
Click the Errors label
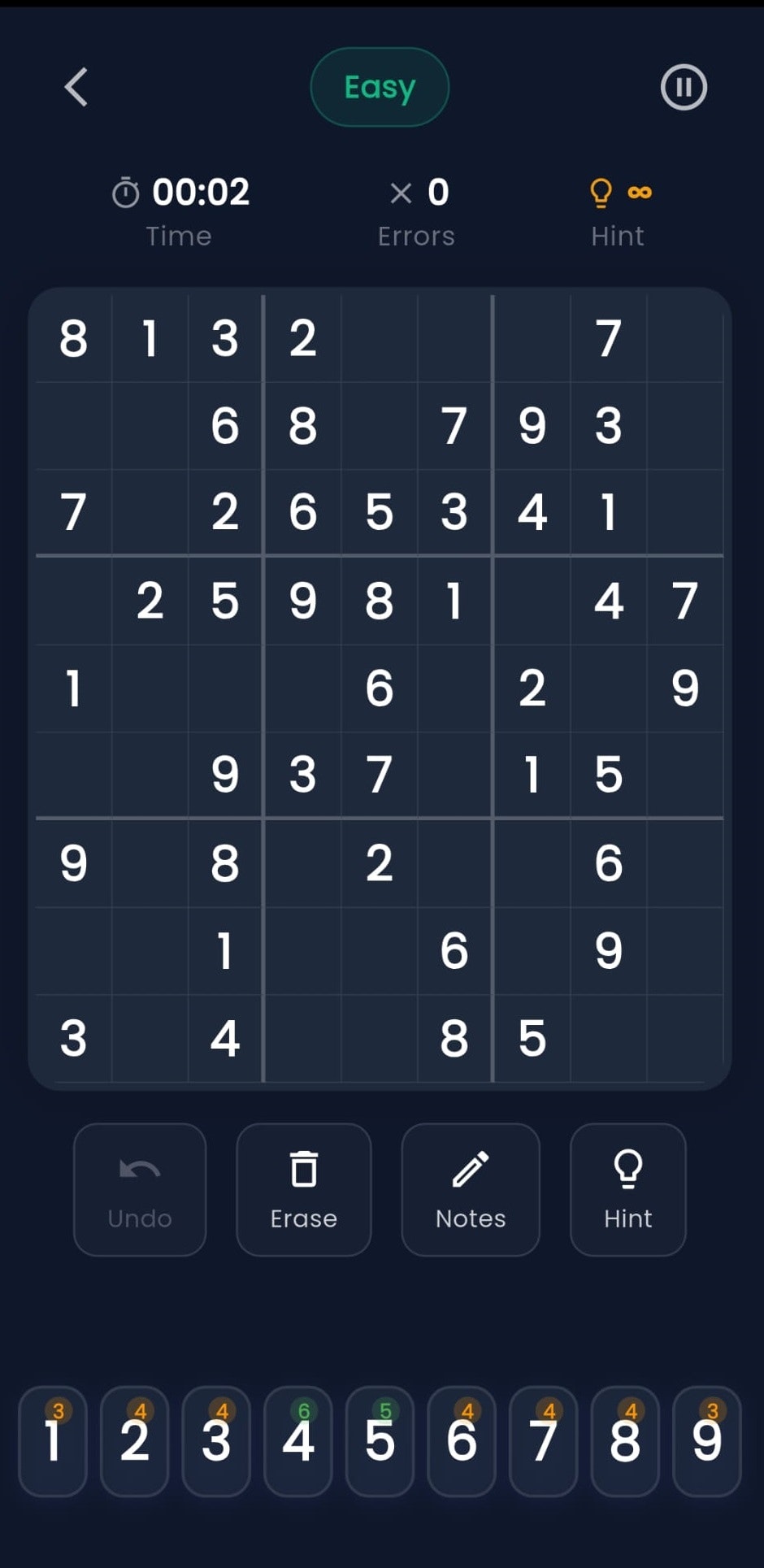coord(416,236)
